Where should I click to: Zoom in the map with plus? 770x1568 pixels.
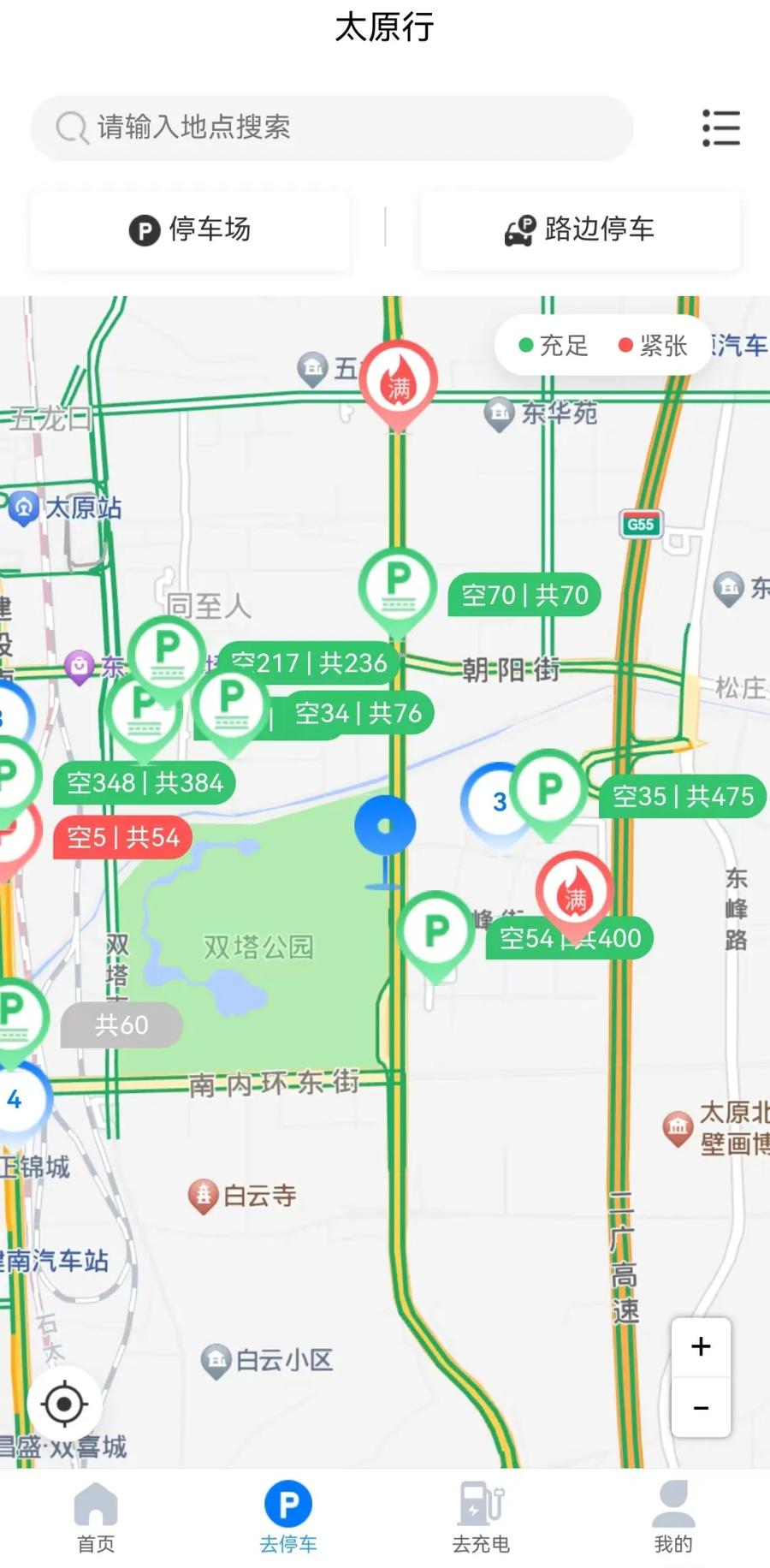coord(701,1347)
